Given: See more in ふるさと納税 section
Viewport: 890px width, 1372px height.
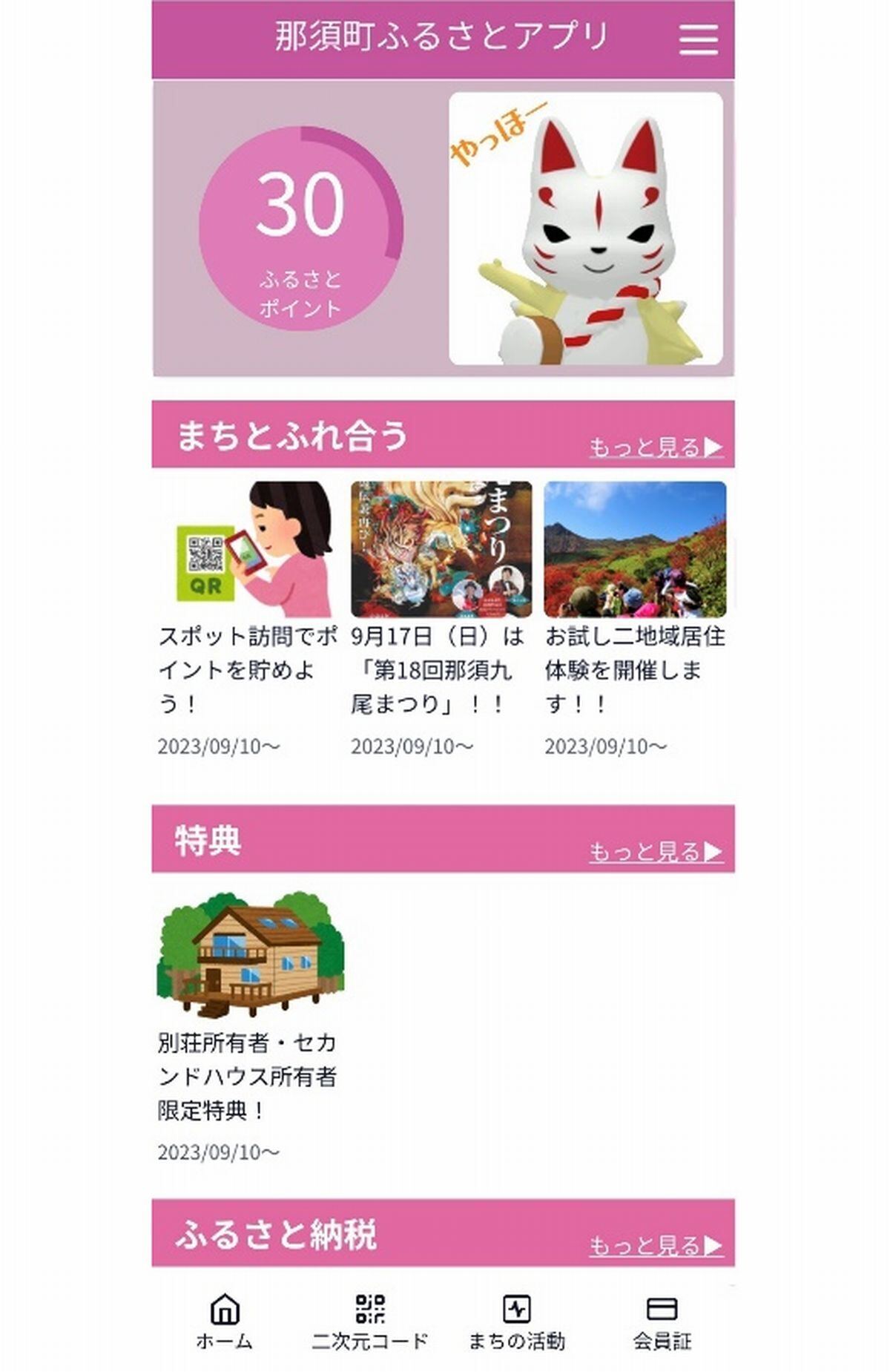Looking at the screenshot, I should [656, 1246].
